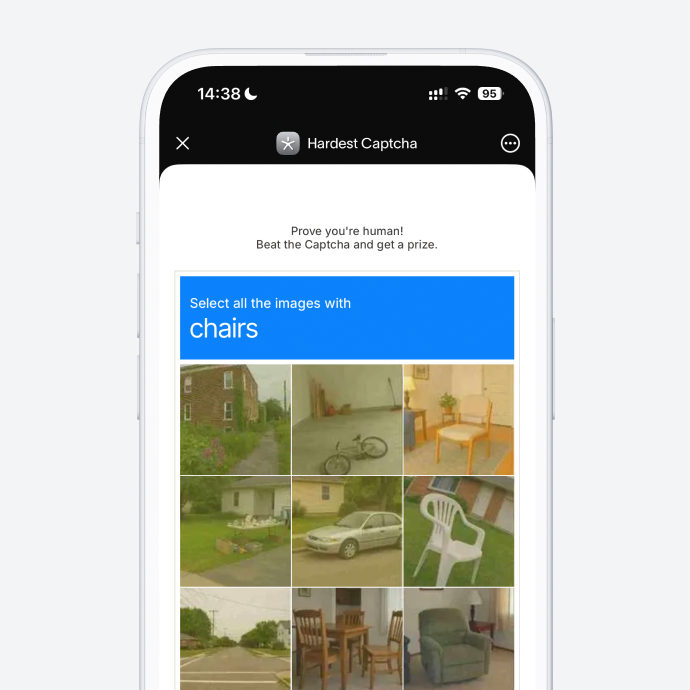Open the three-dot overflow menu

[x=510, y=143]
